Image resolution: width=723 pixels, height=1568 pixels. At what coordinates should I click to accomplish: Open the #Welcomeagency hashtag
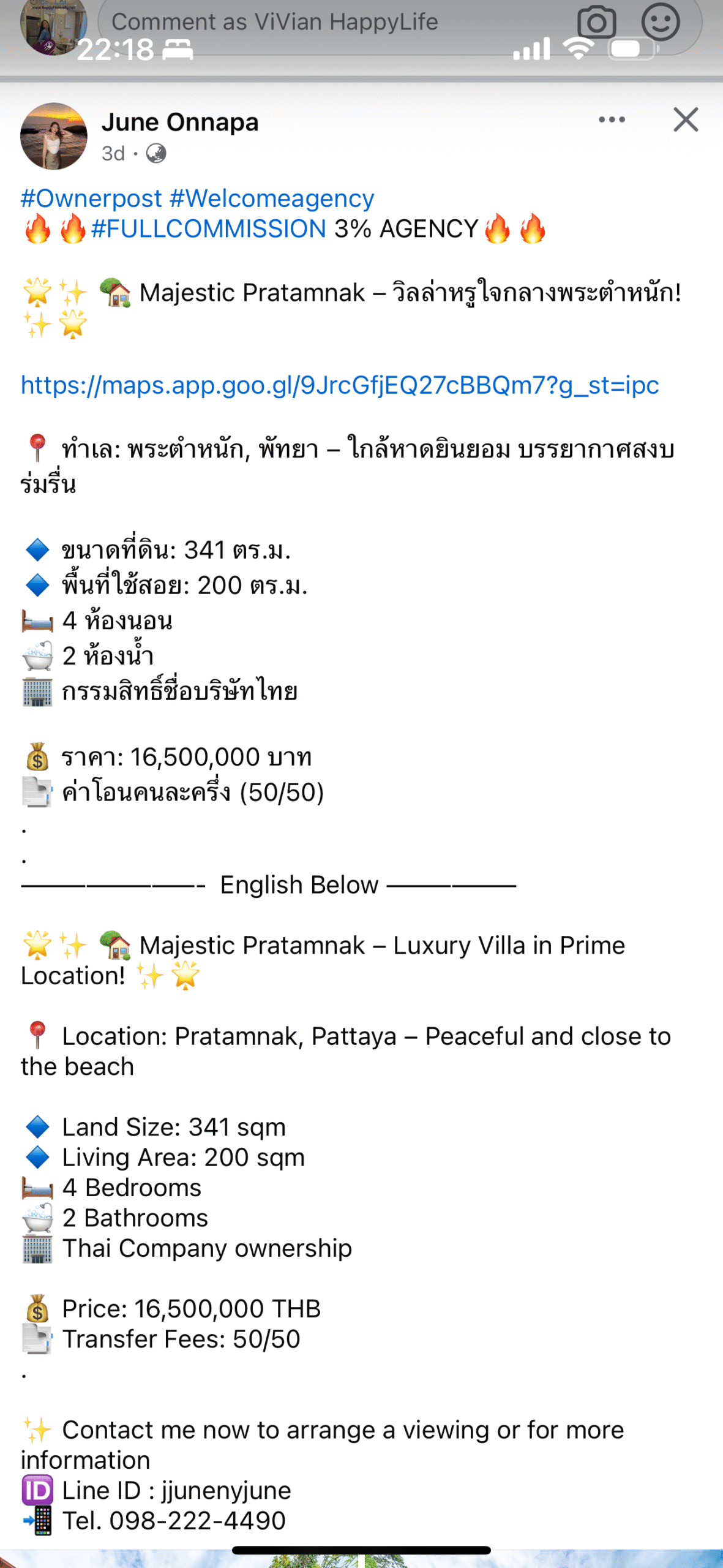272,198
